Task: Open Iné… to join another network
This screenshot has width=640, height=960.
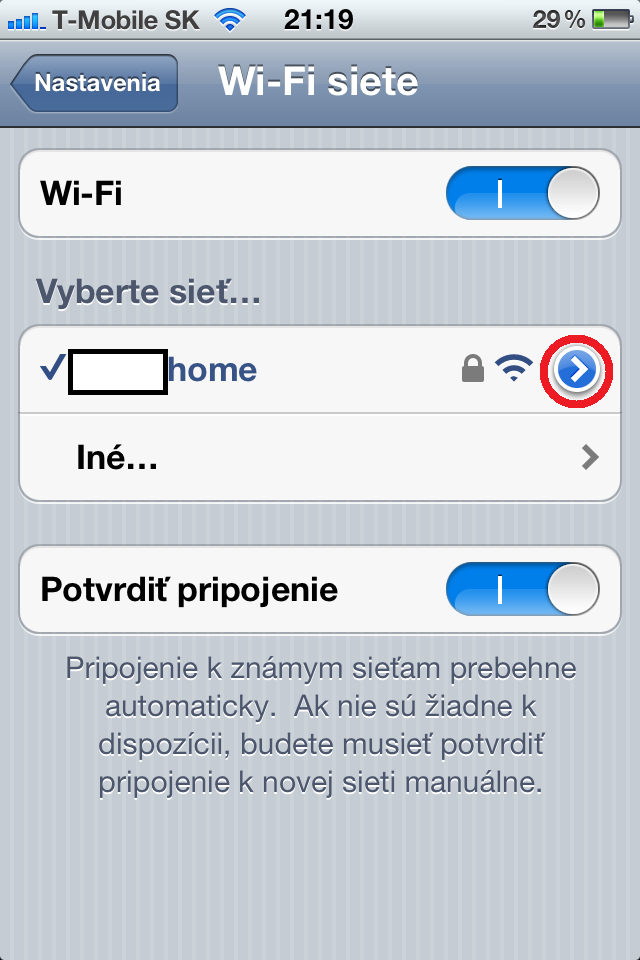Action: tap(320, 458)
